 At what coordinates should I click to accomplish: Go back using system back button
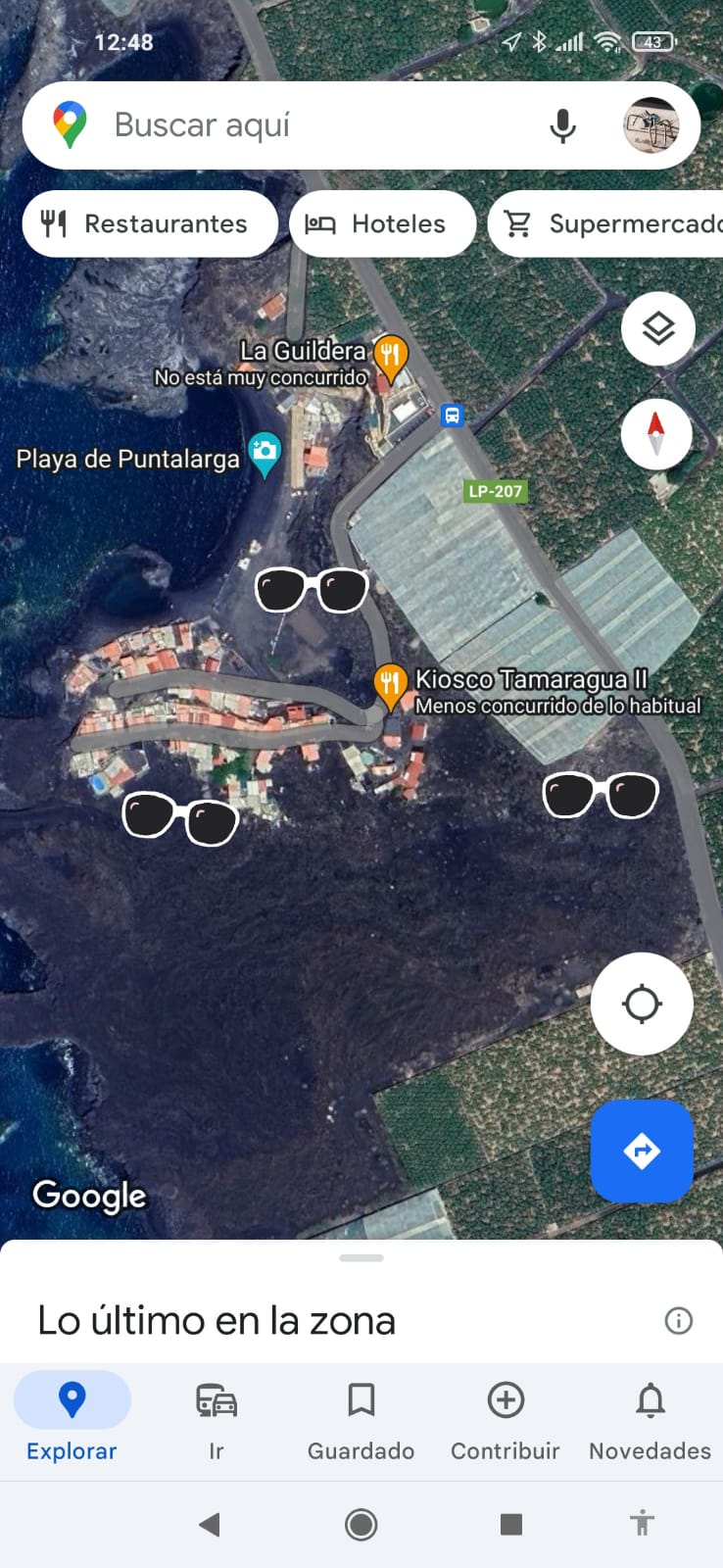(x=209, y=1524)
